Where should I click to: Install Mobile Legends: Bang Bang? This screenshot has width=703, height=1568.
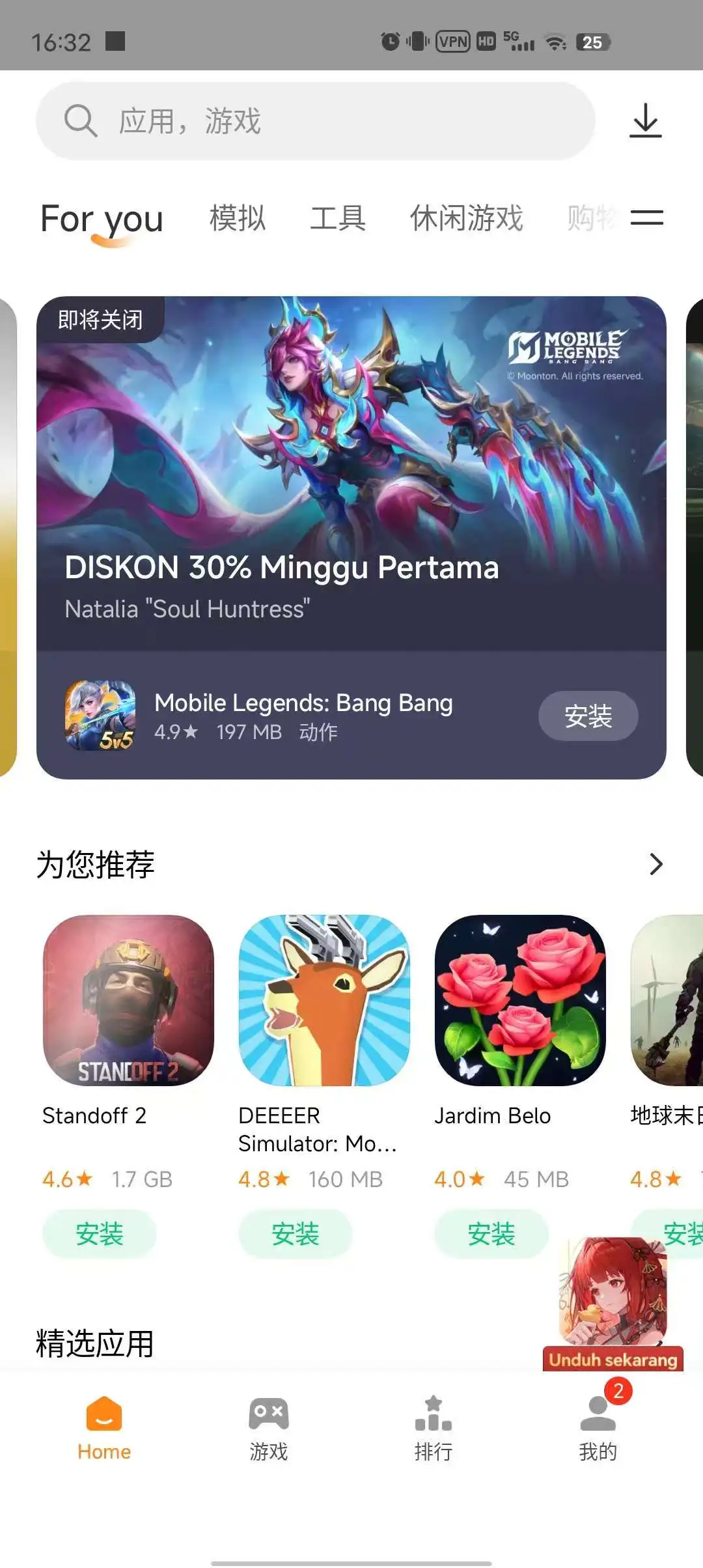click(x=588, y=716)
